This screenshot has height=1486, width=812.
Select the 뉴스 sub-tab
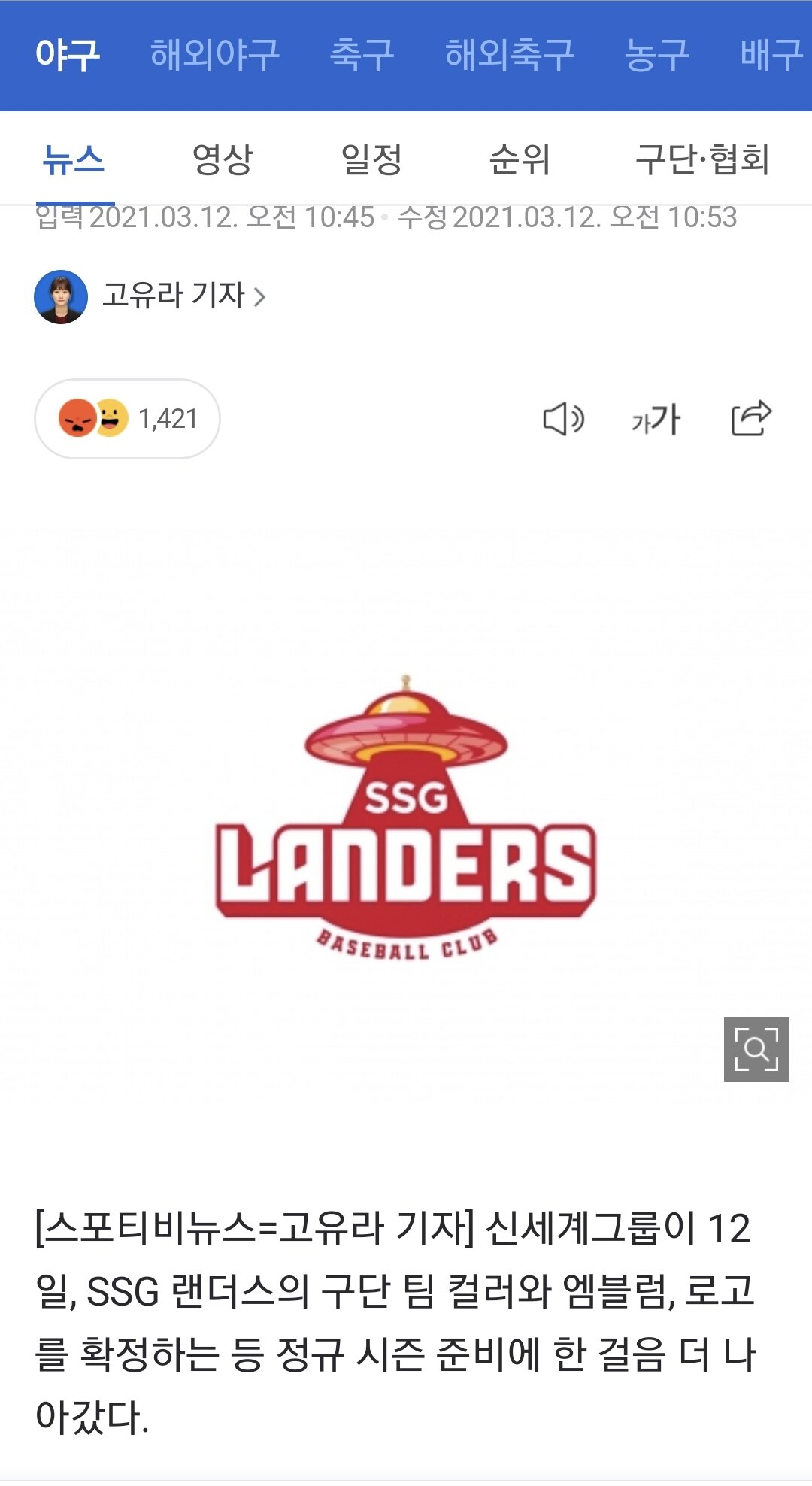coord(74,159)
